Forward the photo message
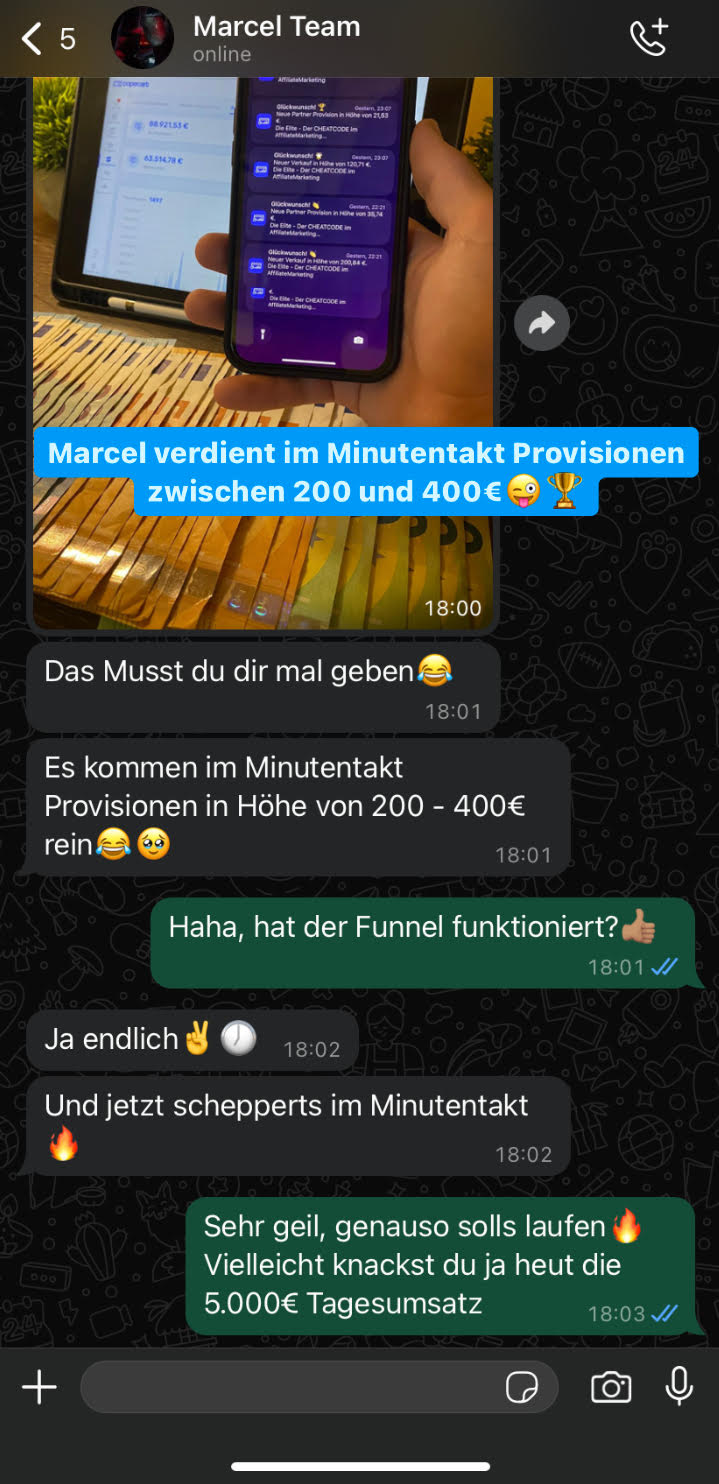 (542, 323)
